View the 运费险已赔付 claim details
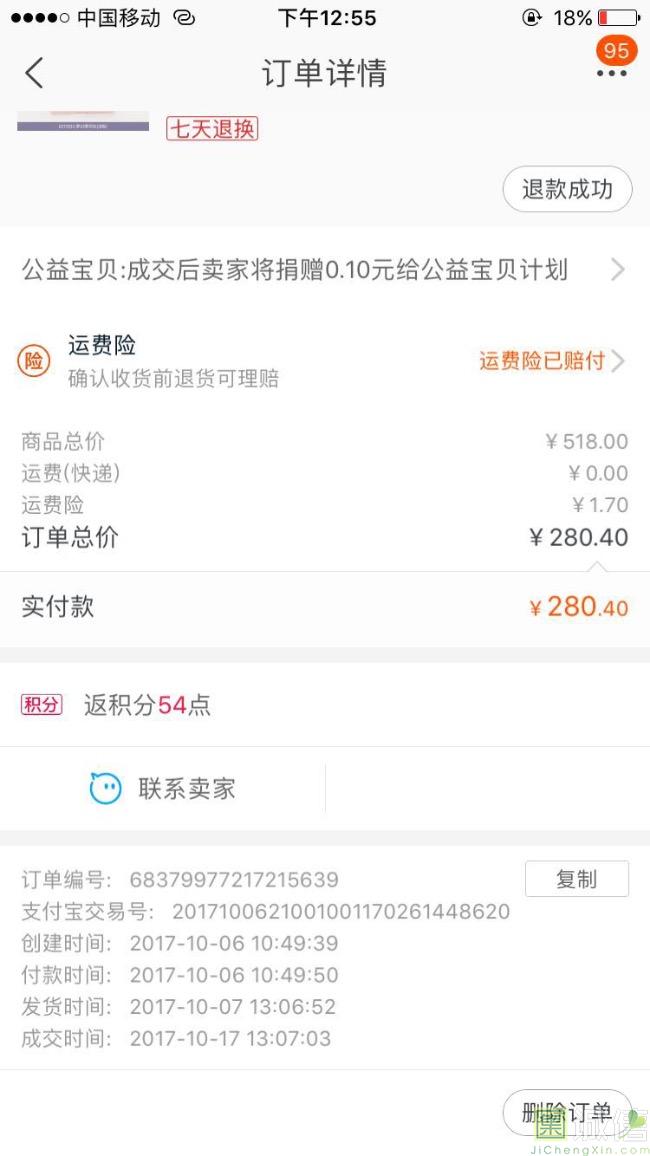The height and width of the screenshot is (1156, 650). click(x=552, y=361)
